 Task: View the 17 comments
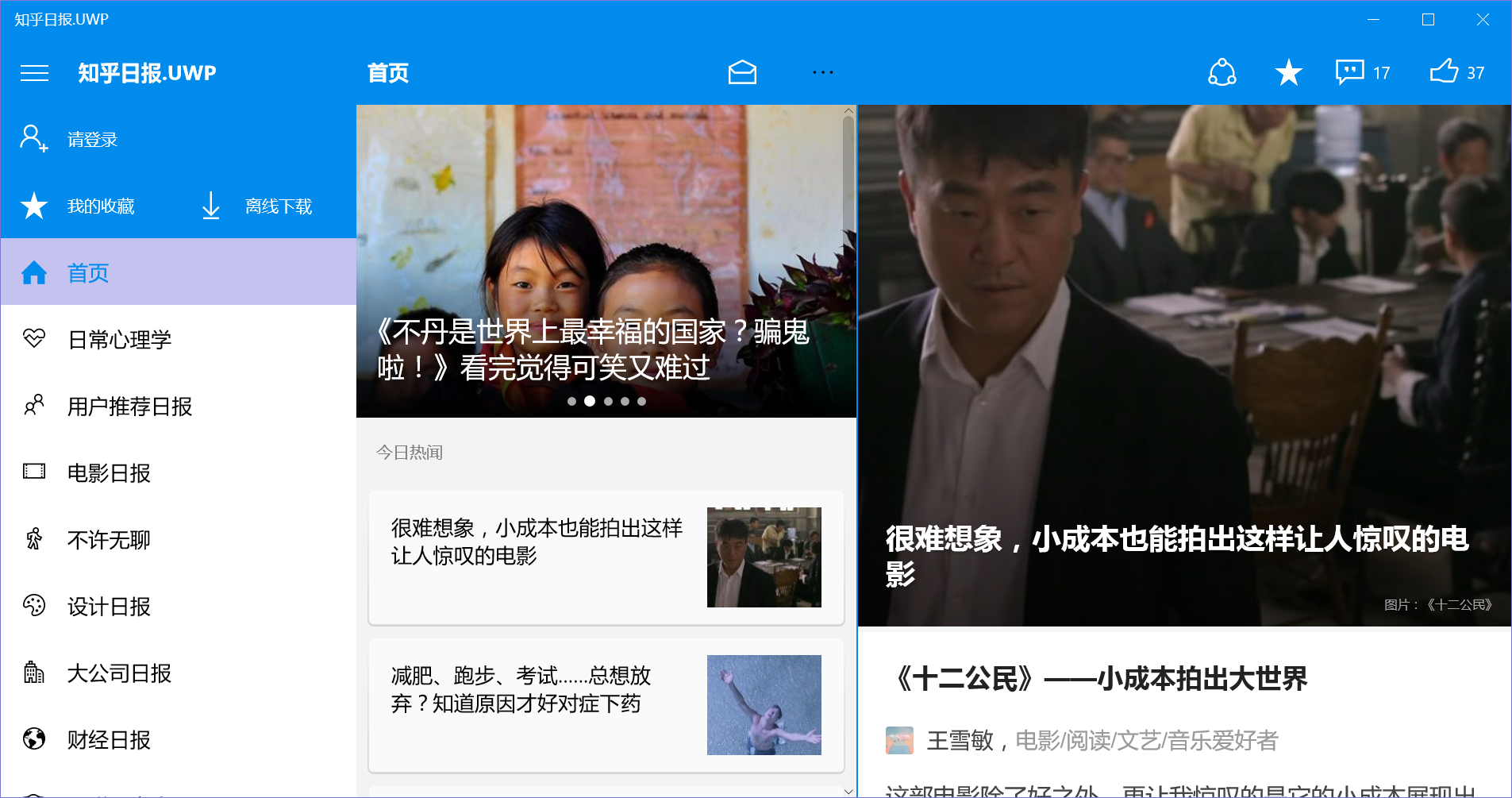click(1363, 72)
